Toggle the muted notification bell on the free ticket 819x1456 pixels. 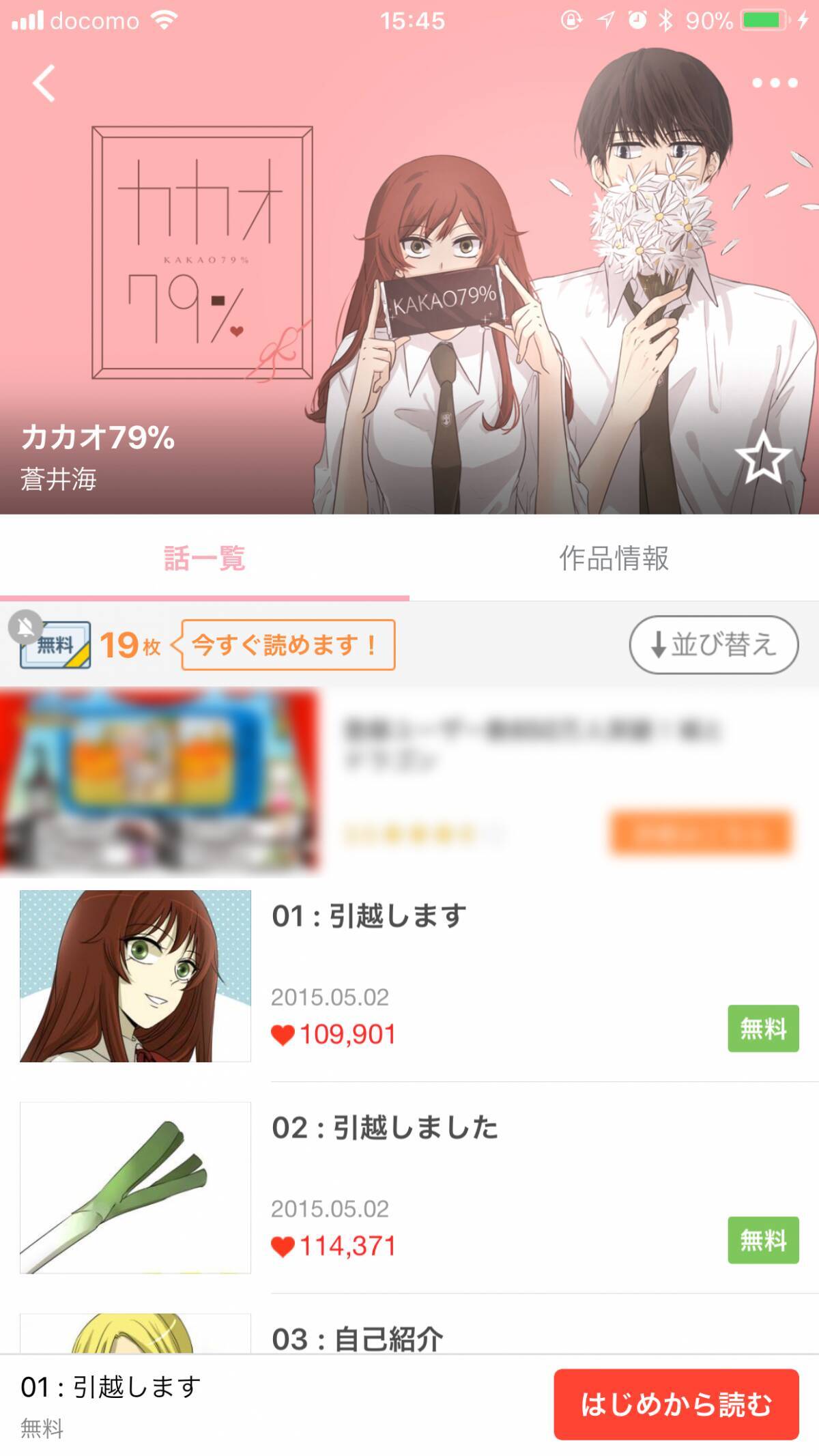pyautogui.click(x=26, y=627)
